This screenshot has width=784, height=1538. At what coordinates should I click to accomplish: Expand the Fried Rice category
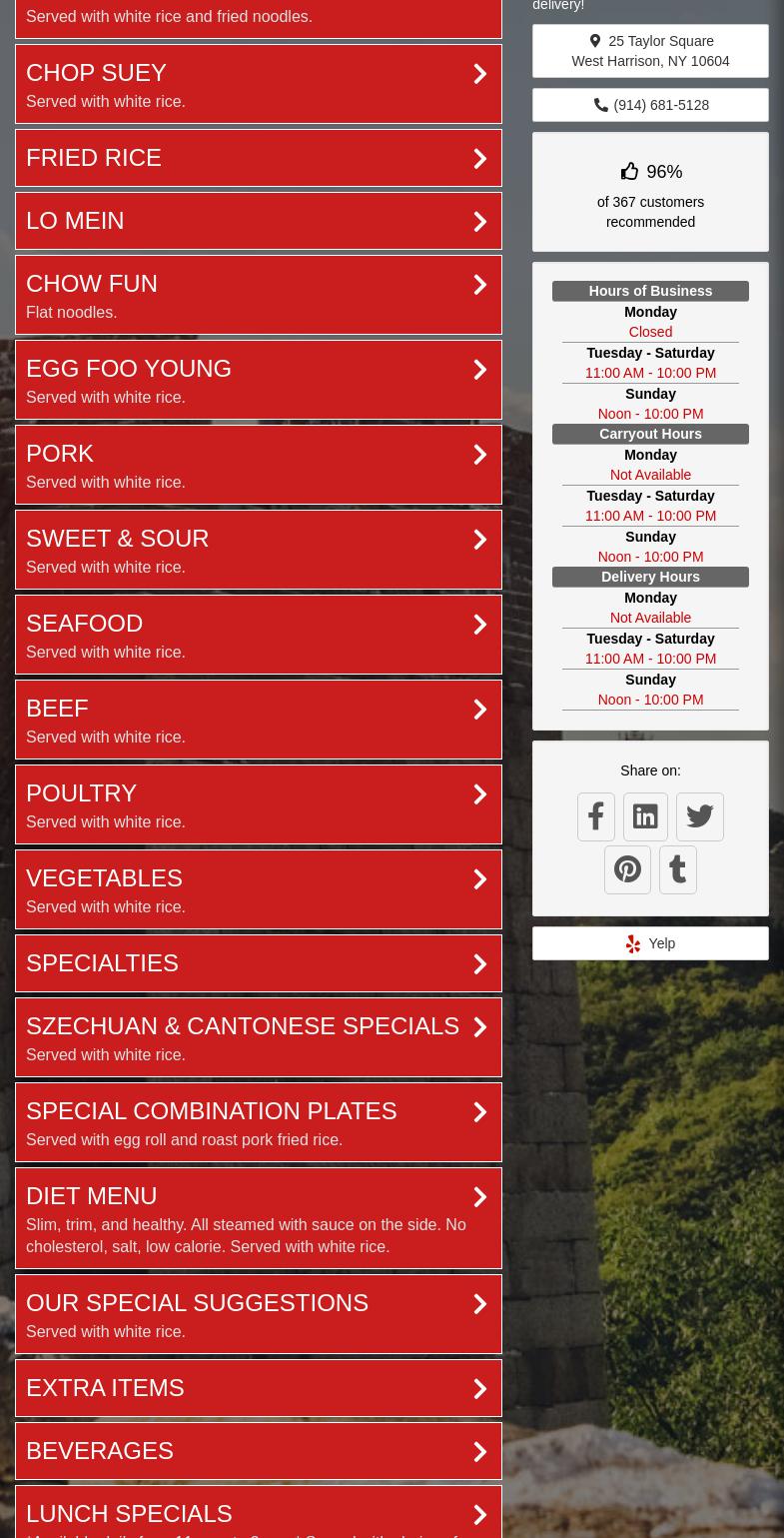[258, 158]
